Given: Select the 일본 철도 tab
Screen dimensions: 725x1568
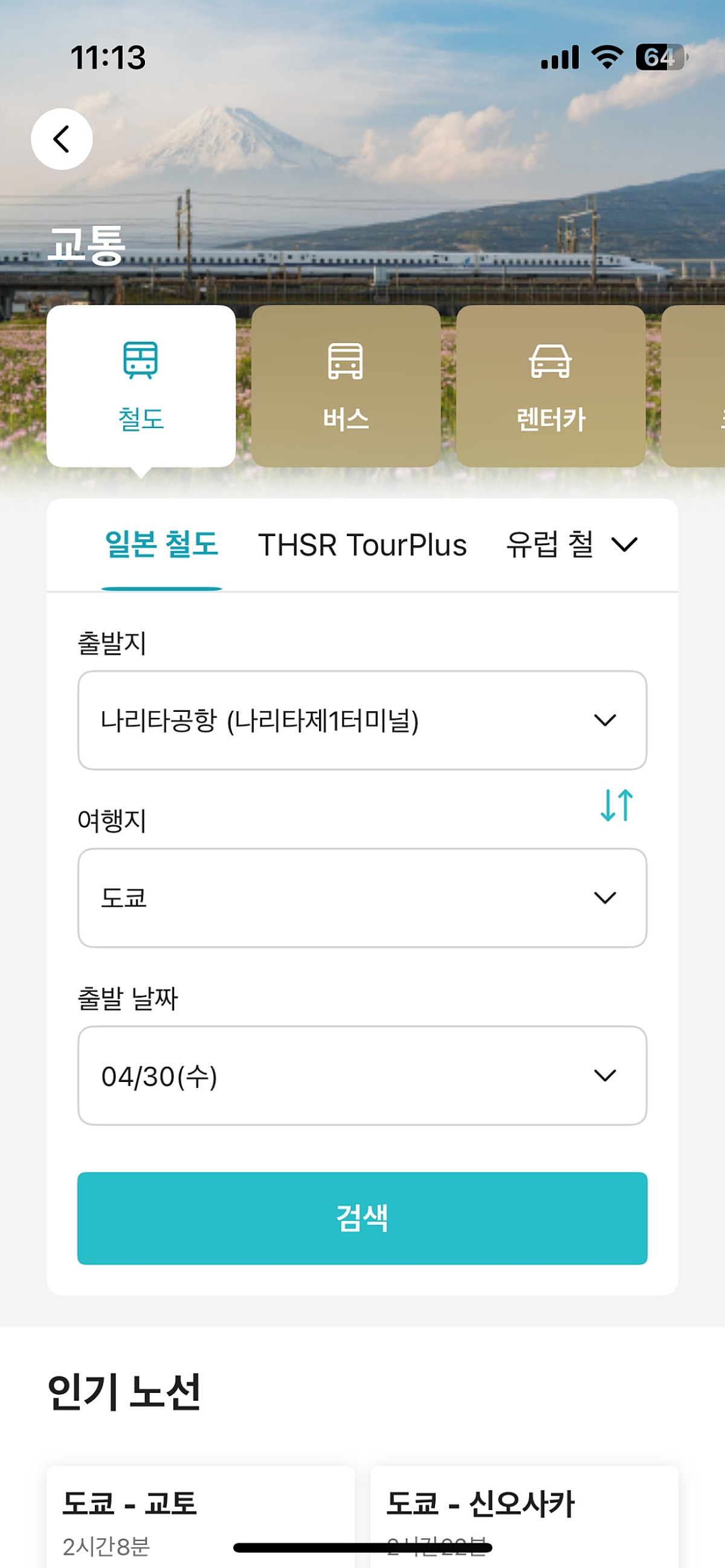Looking at the screenshot, I should pyautogui.click(x=162, y=545).
